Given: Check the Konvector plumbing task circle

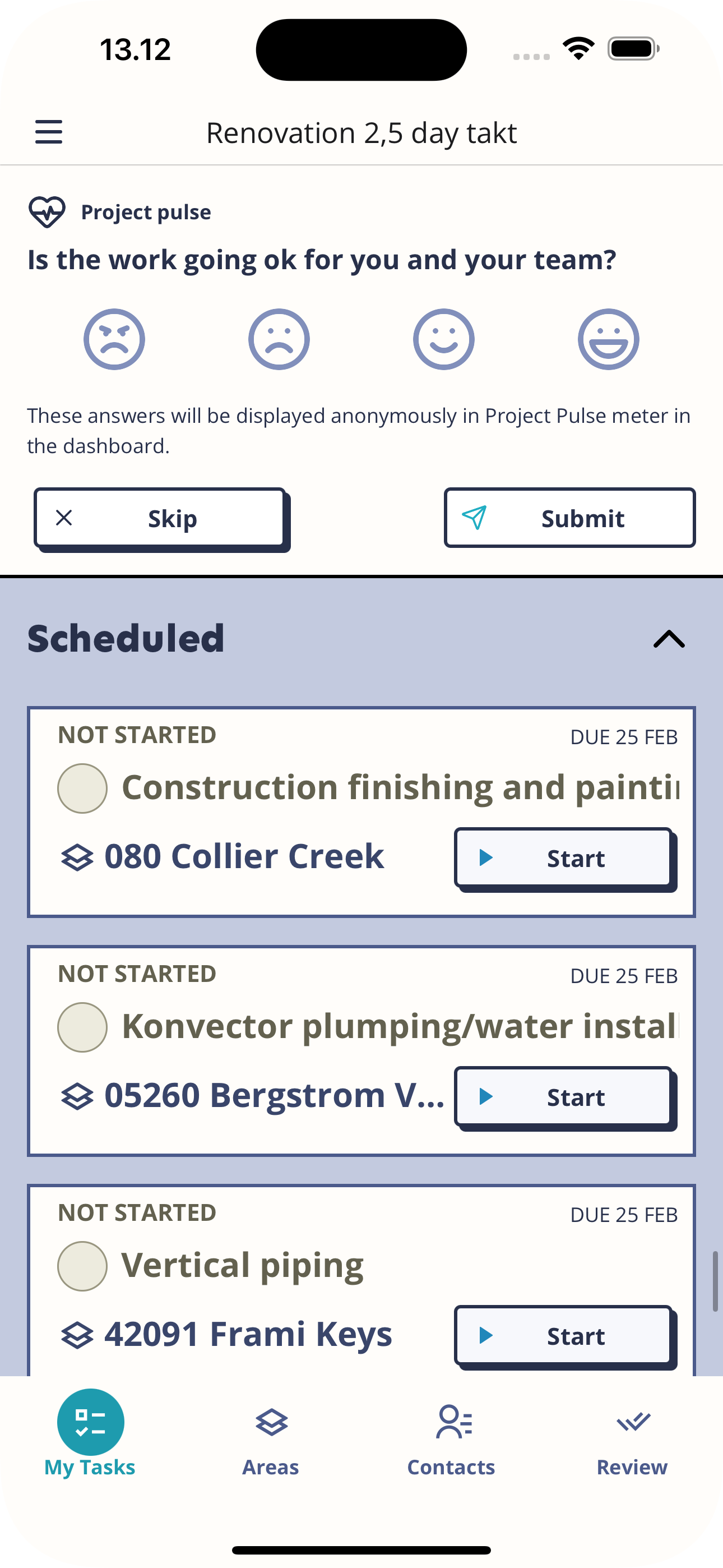Looking at the screenshot, I should tap(83, 1027).
